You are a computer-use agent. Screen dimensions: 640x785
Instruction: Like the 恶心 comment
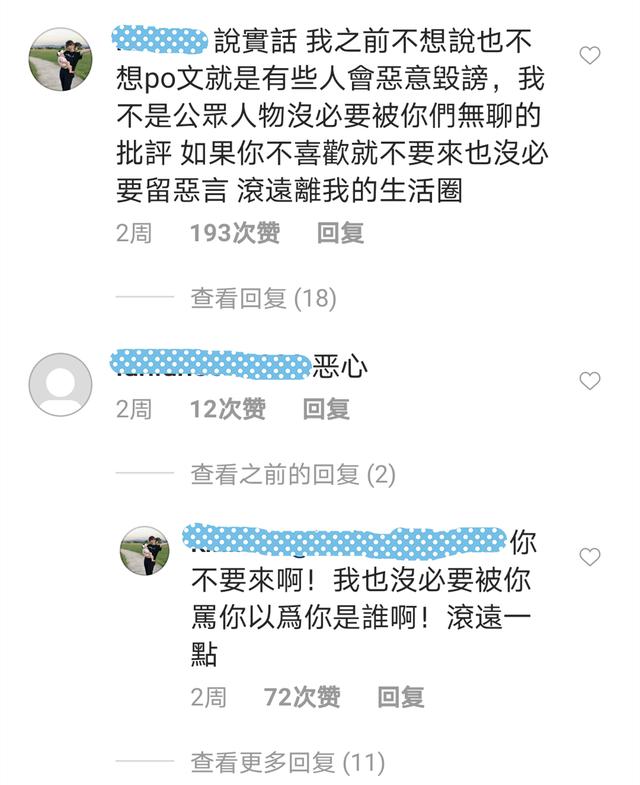[x=590, y=381]
